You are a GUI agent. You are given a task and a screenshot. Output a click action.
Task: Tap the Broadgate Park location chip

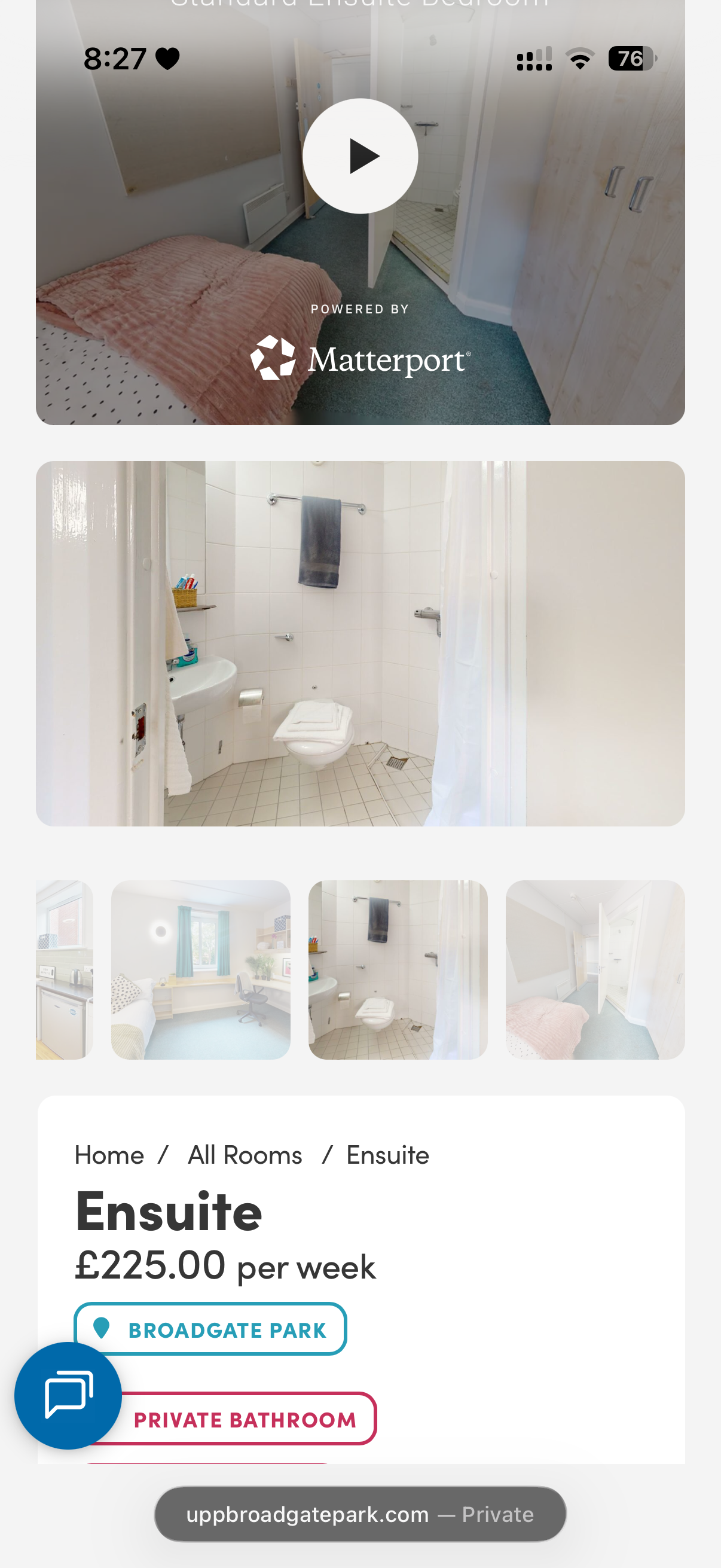[x=210, y=1329]
